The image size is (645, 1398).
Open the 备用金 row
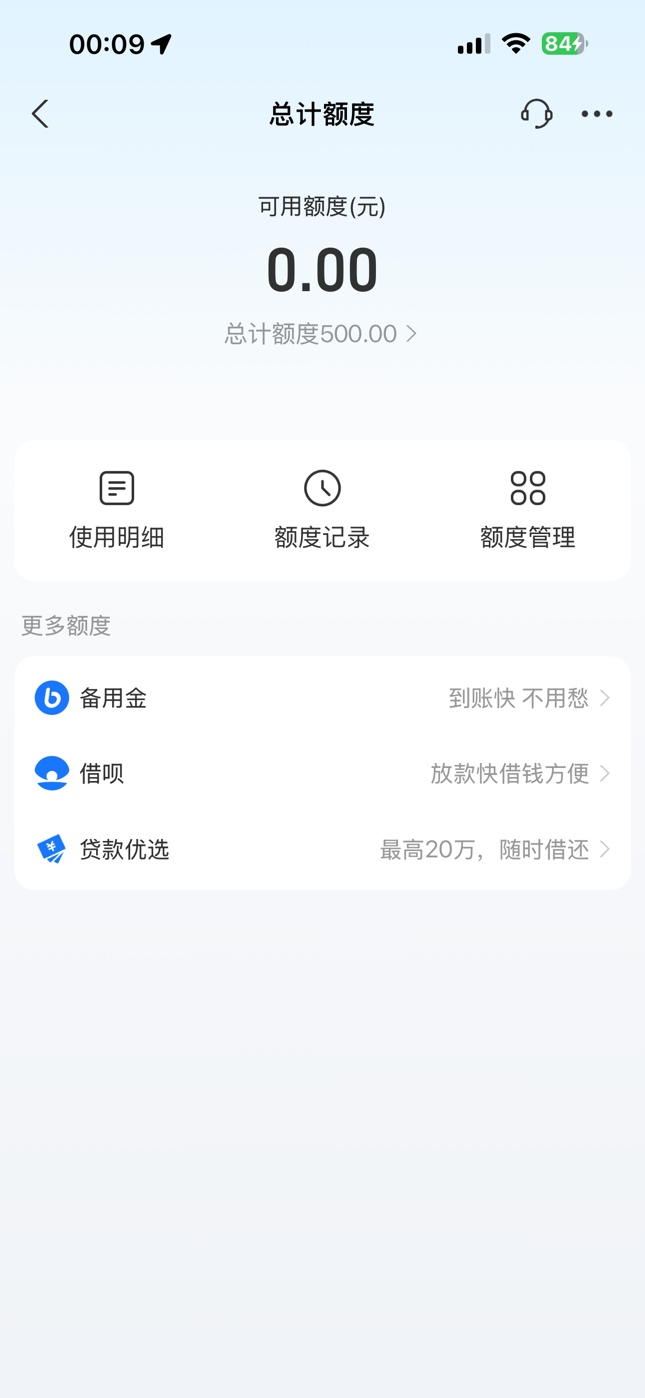(x=322, y=698)
